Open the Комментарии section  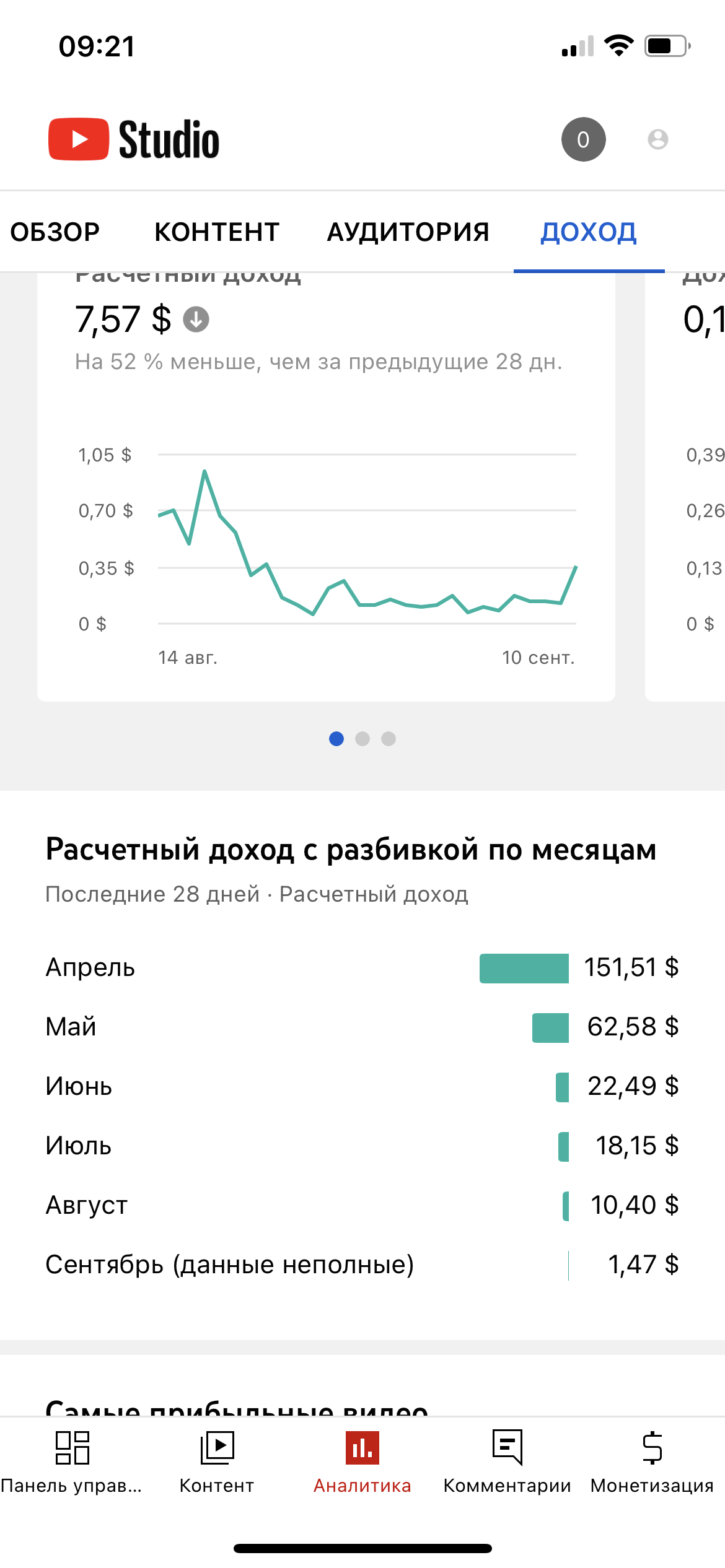[507, 1463]
